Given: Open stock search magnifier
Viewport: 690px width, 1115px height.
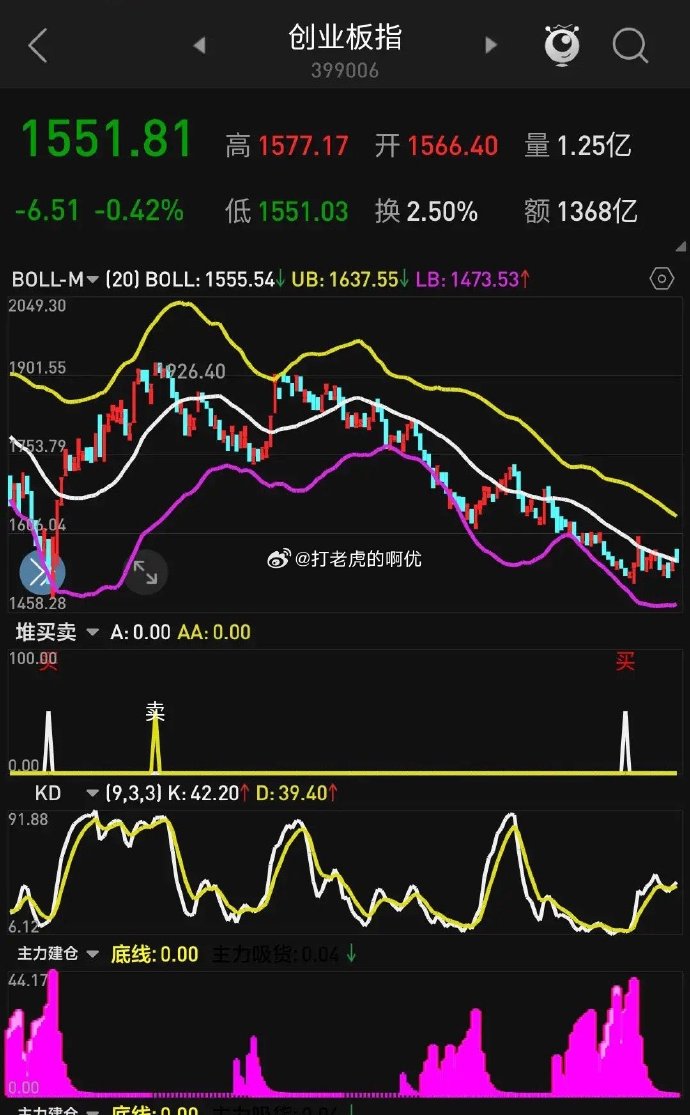Looking at the screenshot, I should [630, 46].
